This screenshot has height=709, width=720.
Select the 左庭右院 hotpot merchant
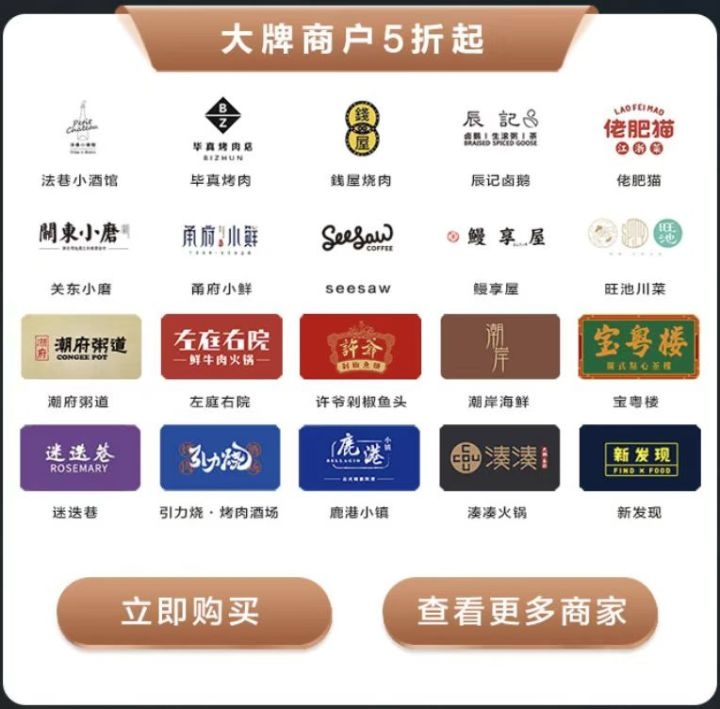[x=221, y=347]
